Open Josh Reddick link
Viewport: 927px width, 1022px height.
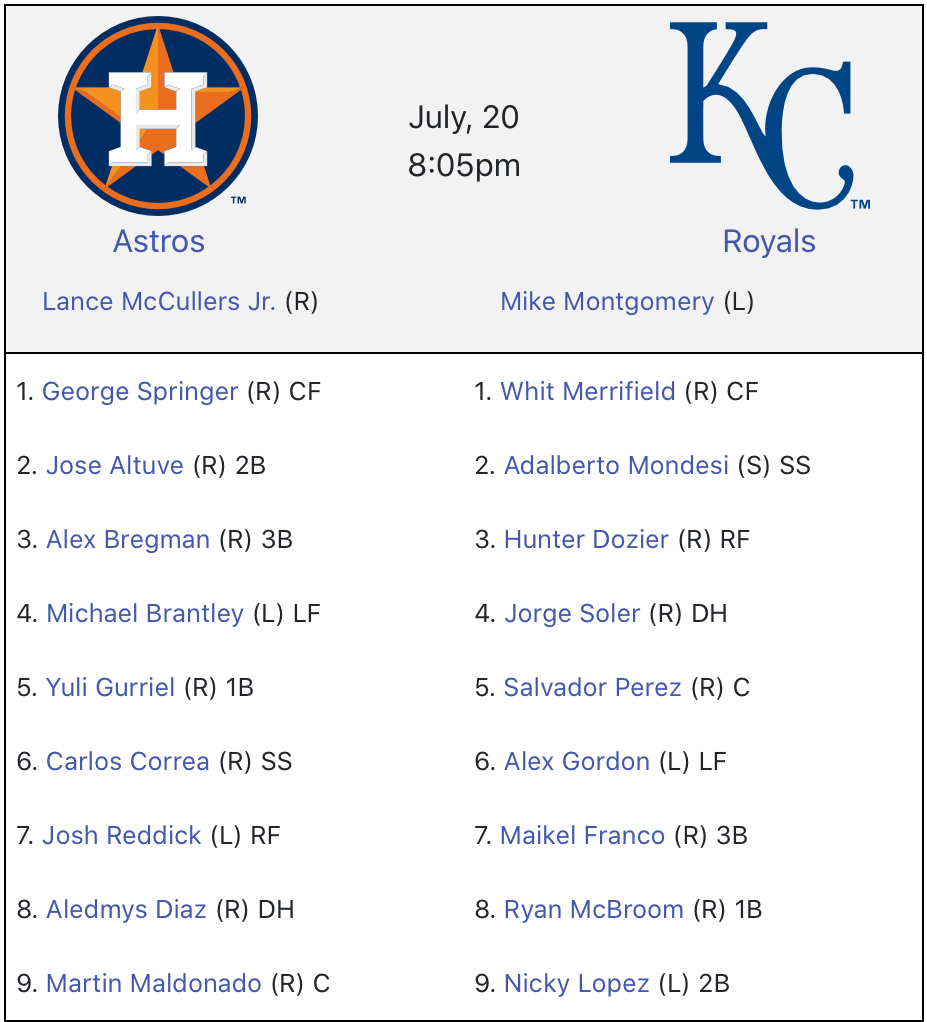tap(122, 836)
